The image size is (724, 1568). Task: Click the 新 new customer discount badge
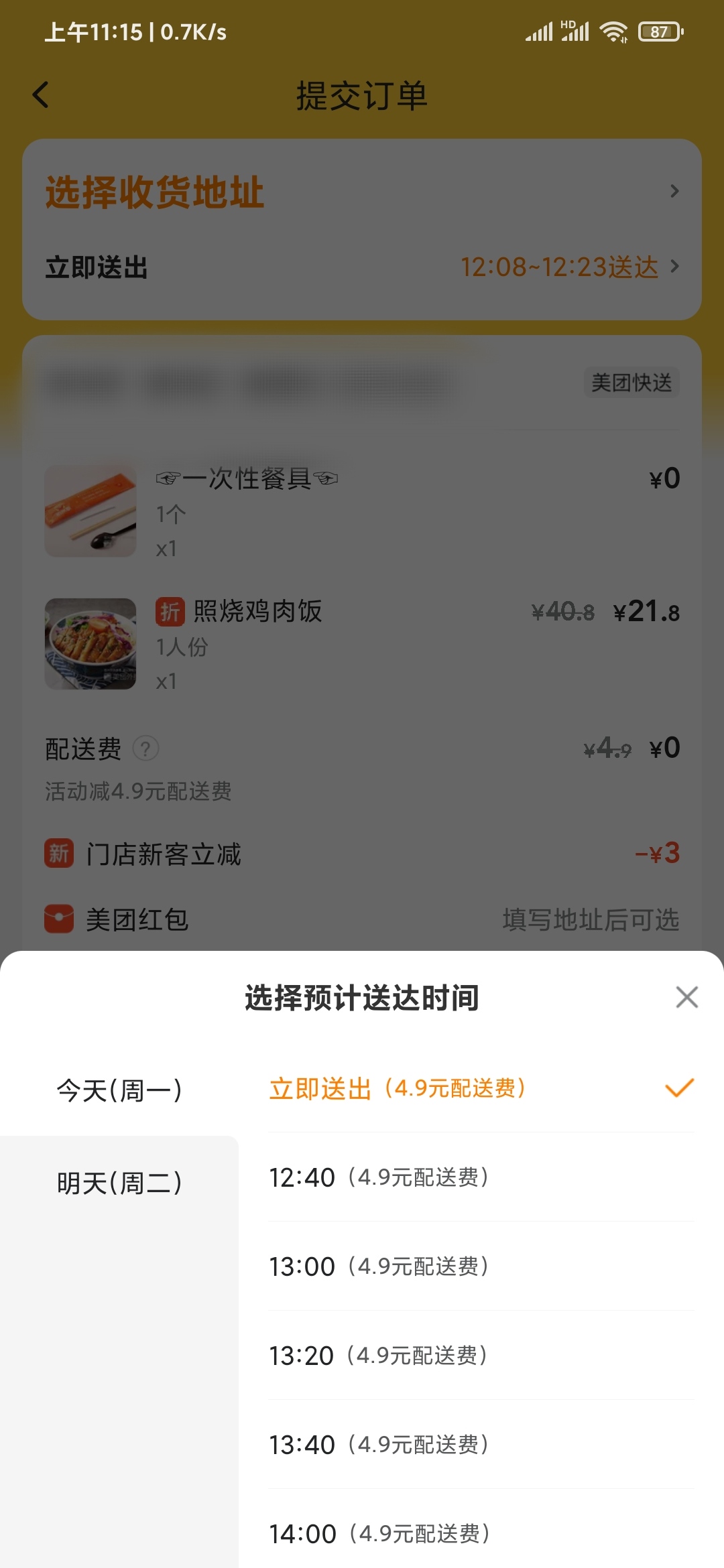tap(58, 854)
